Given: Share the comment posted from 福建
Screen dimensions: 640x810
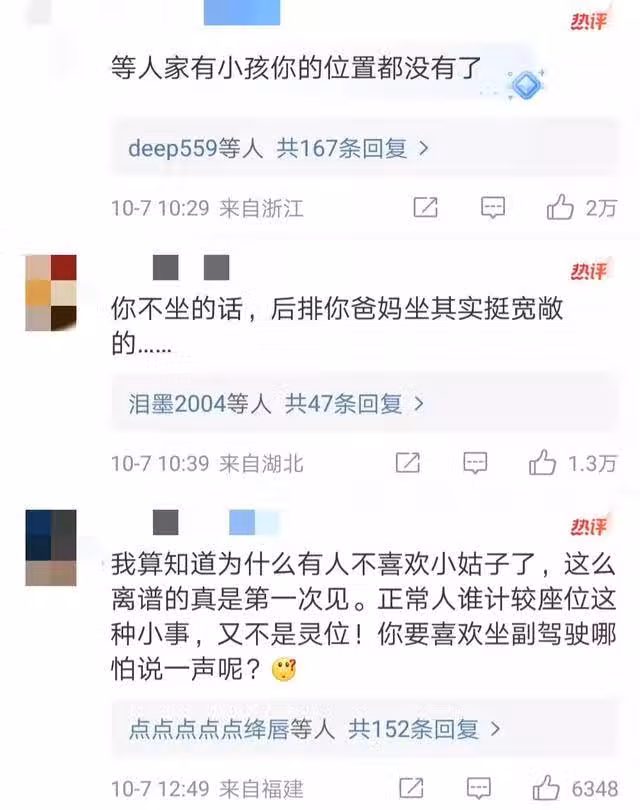Looking at the screenshot, I should 407,787.
